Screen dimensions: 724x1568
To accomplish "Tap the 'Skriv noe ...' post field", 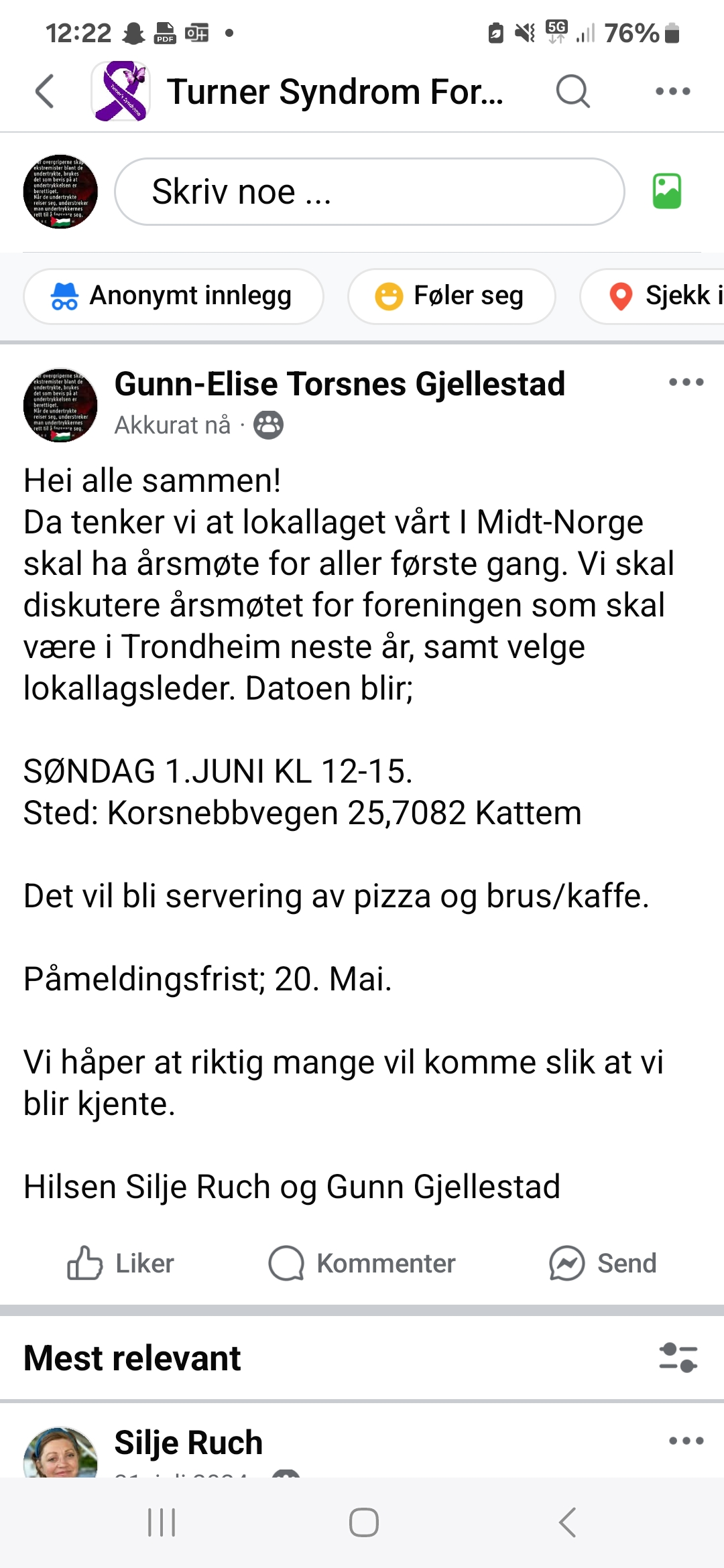I will coord(369,192).
